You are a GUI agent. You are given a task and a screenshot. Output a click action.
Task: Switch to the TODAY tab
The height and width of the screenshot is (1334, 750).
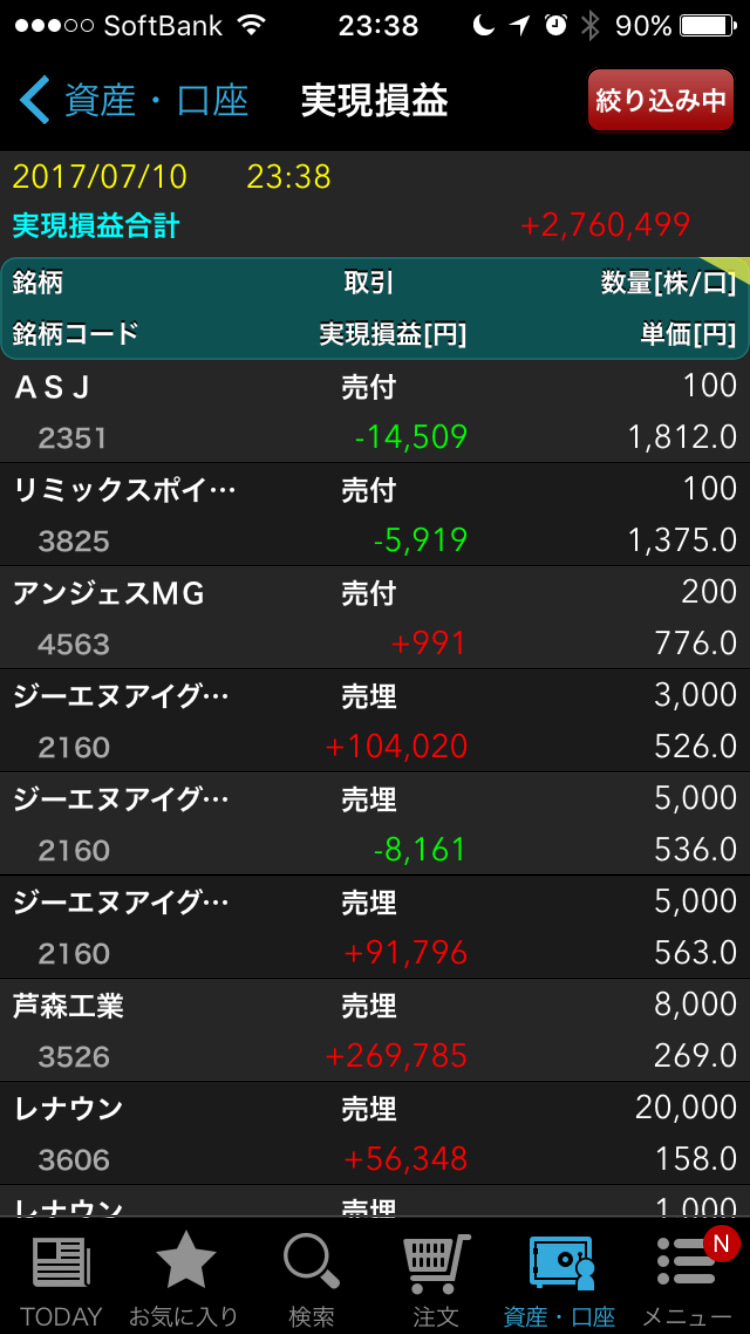click(x=62, y=1278)
